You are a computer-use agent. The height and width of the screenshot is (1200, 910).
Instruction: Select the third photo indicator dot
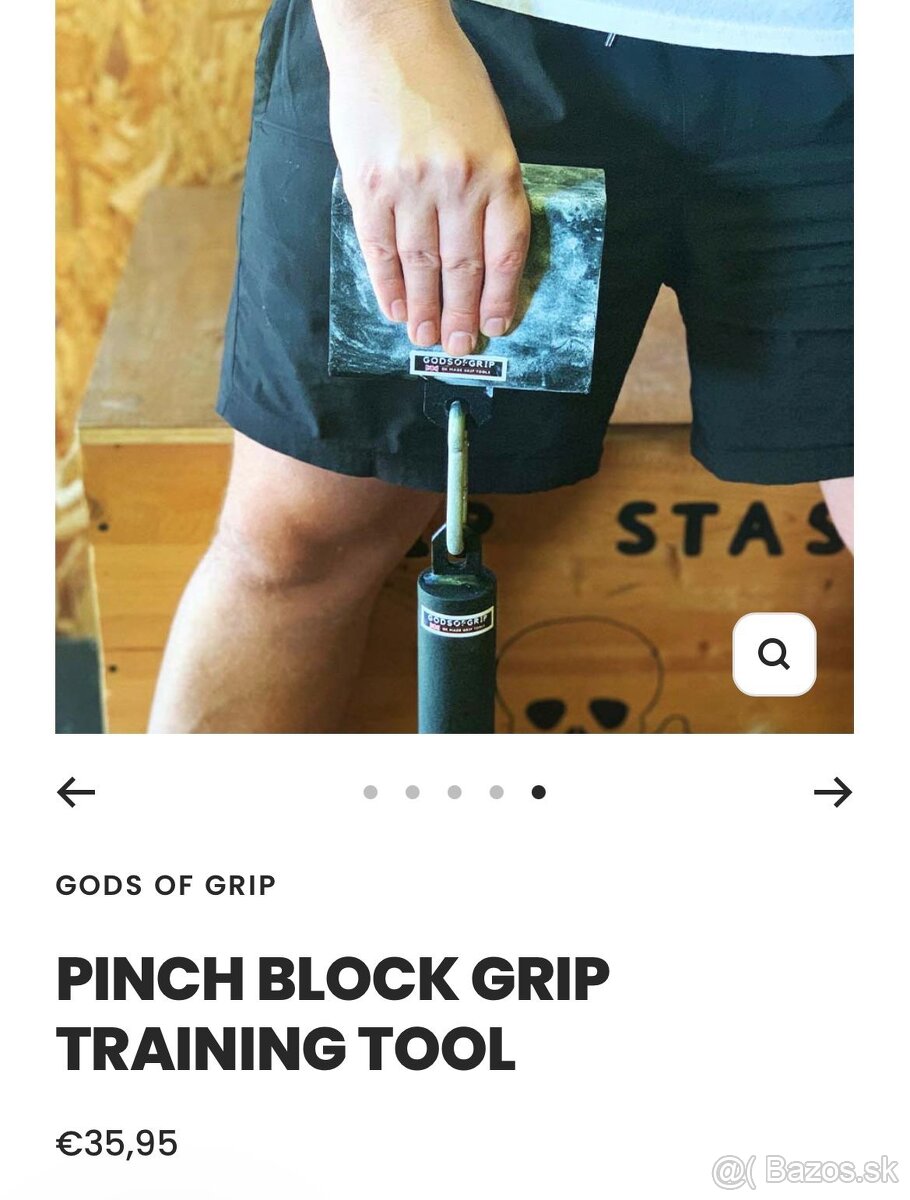click(x=455, y=792)
